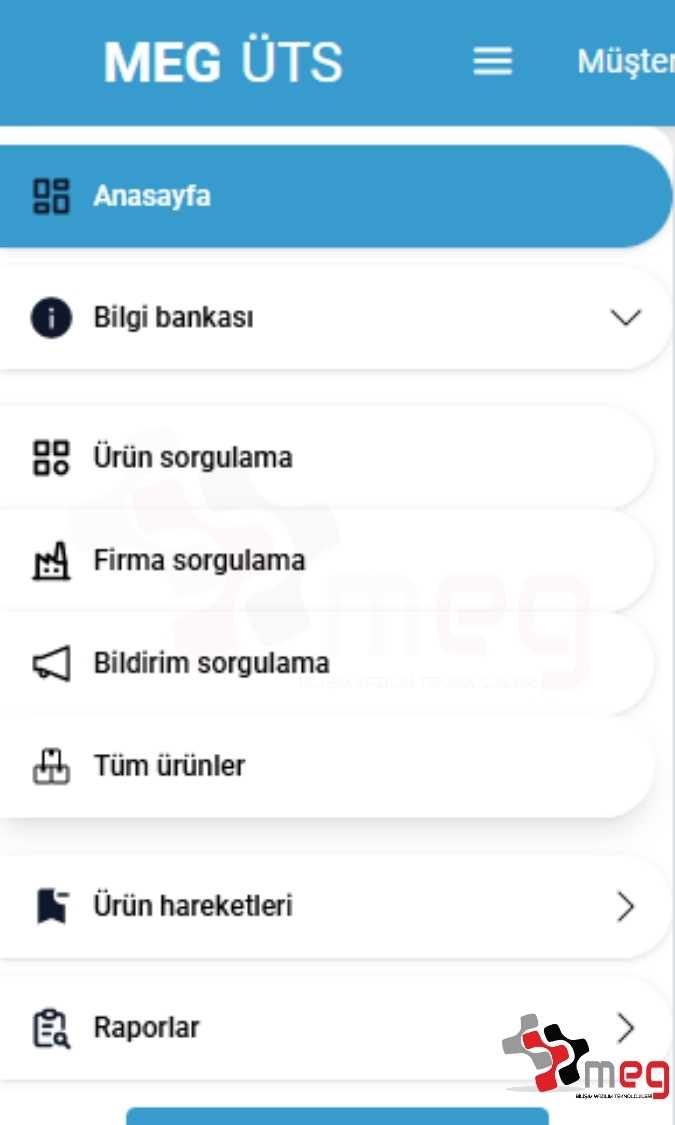Select Bildirim sorgulama
Screen dimensions: 675x1125
211,663
